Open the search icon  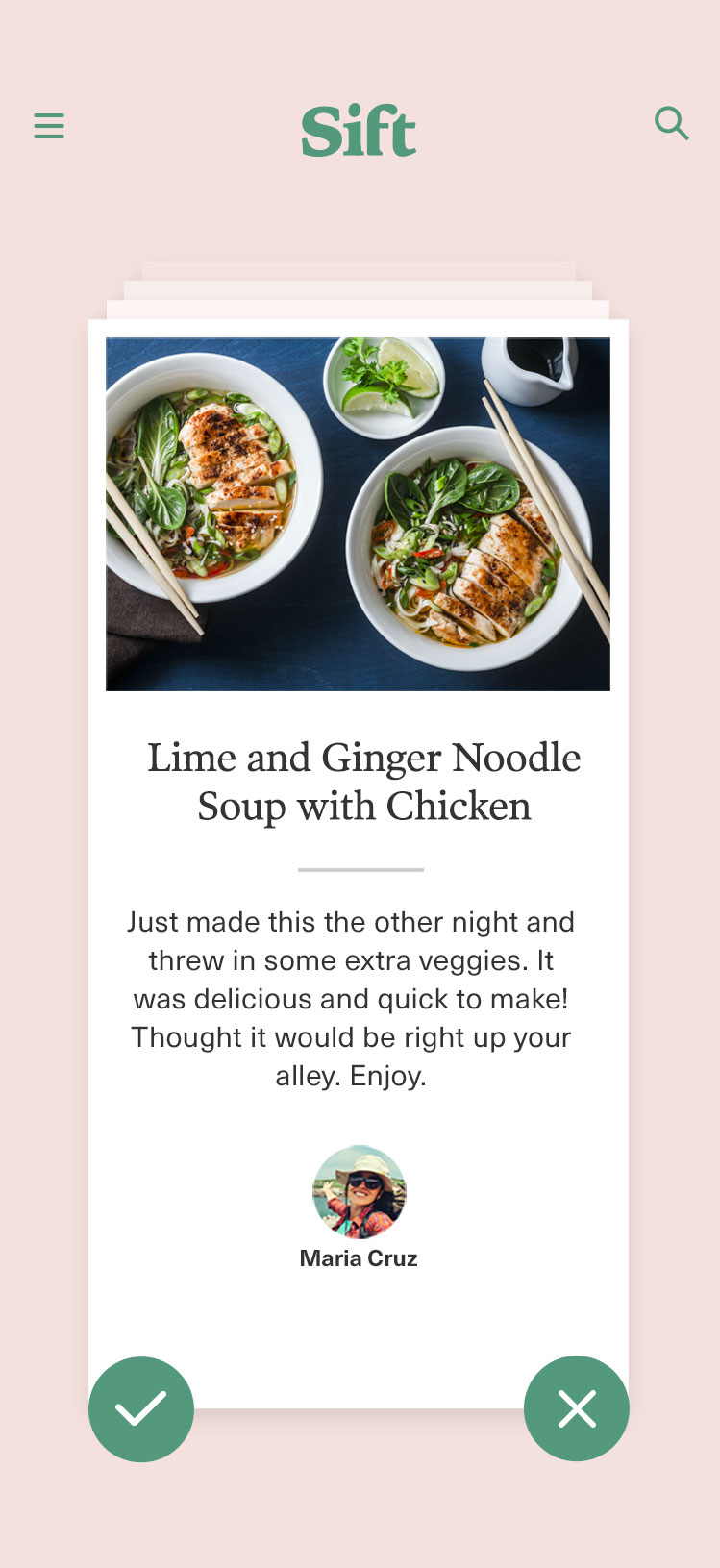[x=671, y=123]
